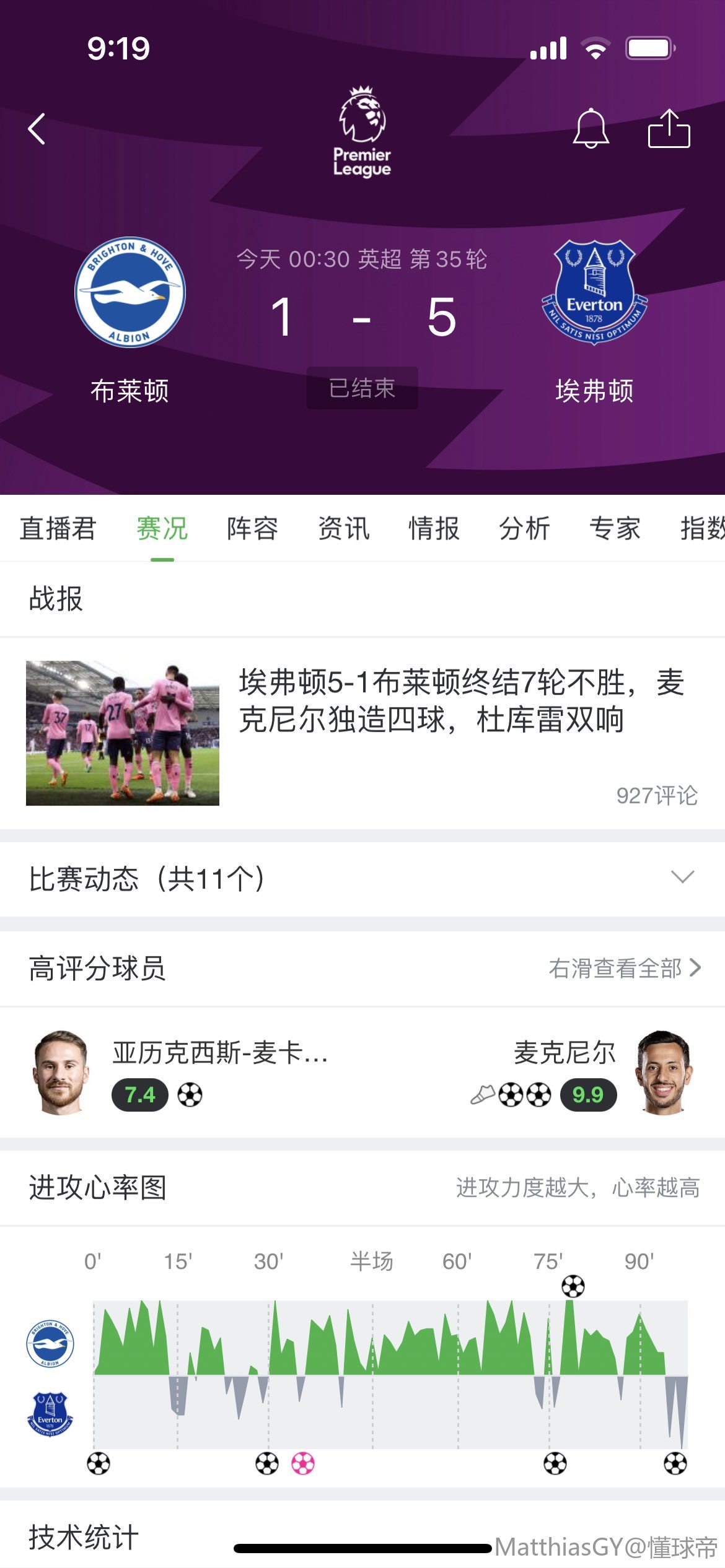Open the match notifications bell

(591, 129)
